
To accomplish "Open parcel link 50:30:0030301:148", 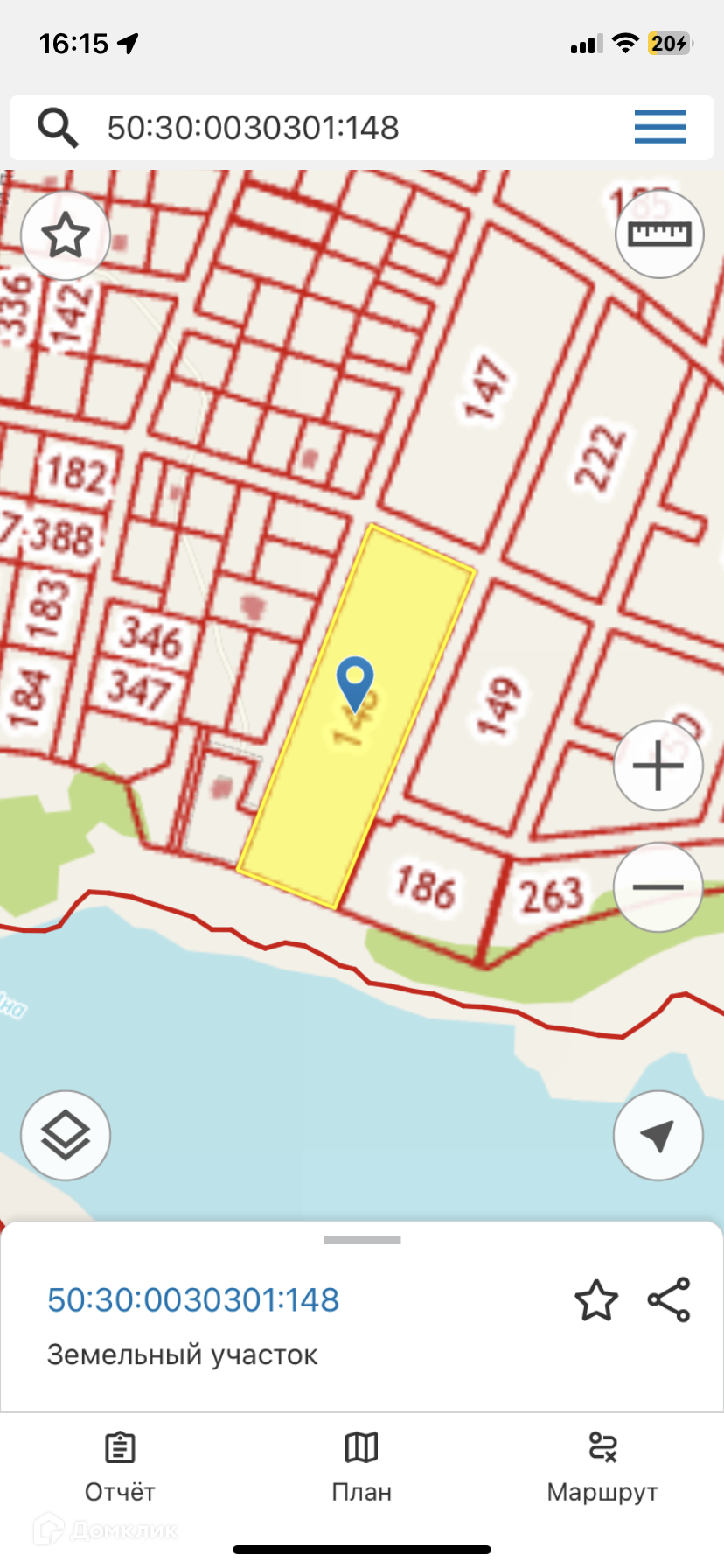I will 193,1300.
